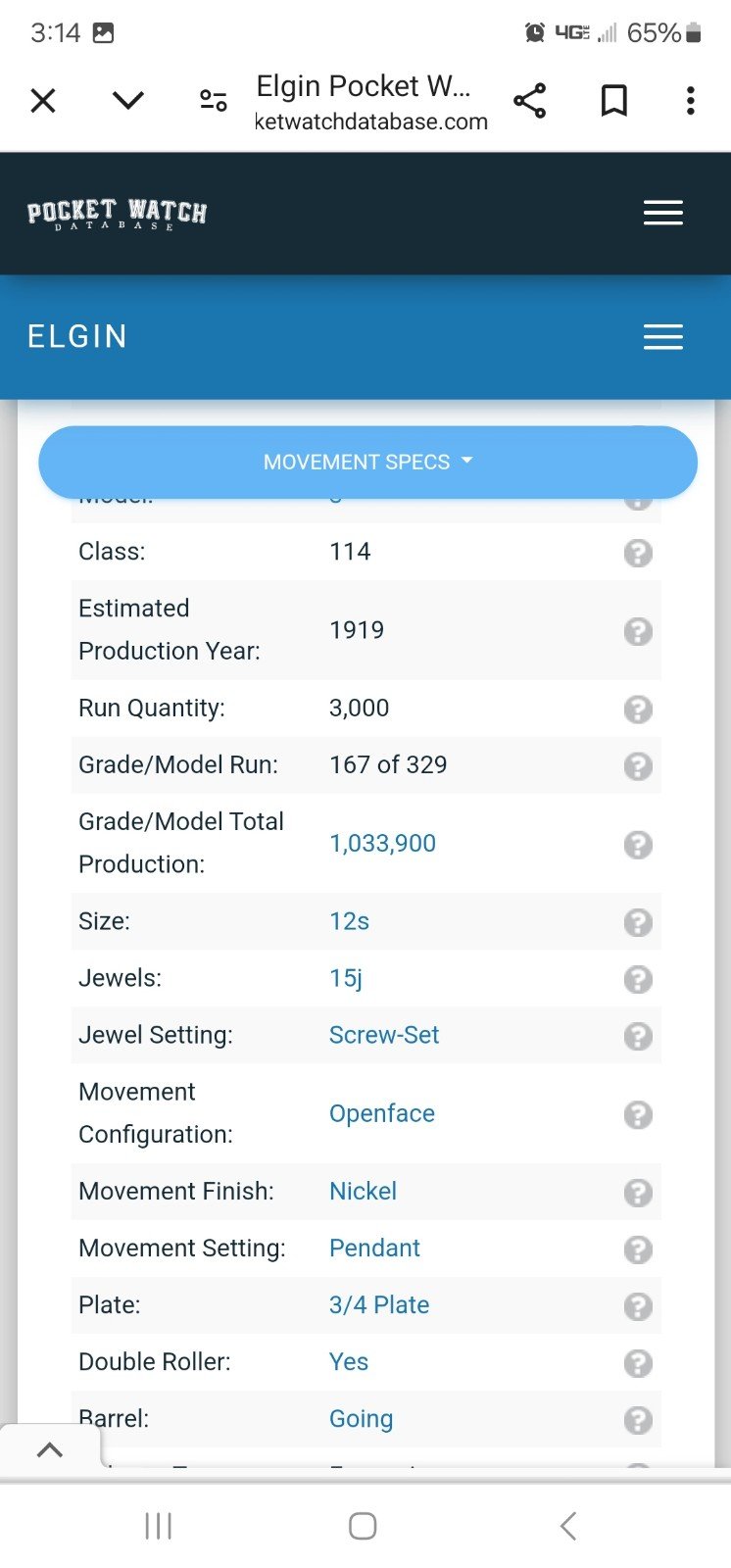Open the Elgin section menu
731x1568 pixels.
[663, 337]
